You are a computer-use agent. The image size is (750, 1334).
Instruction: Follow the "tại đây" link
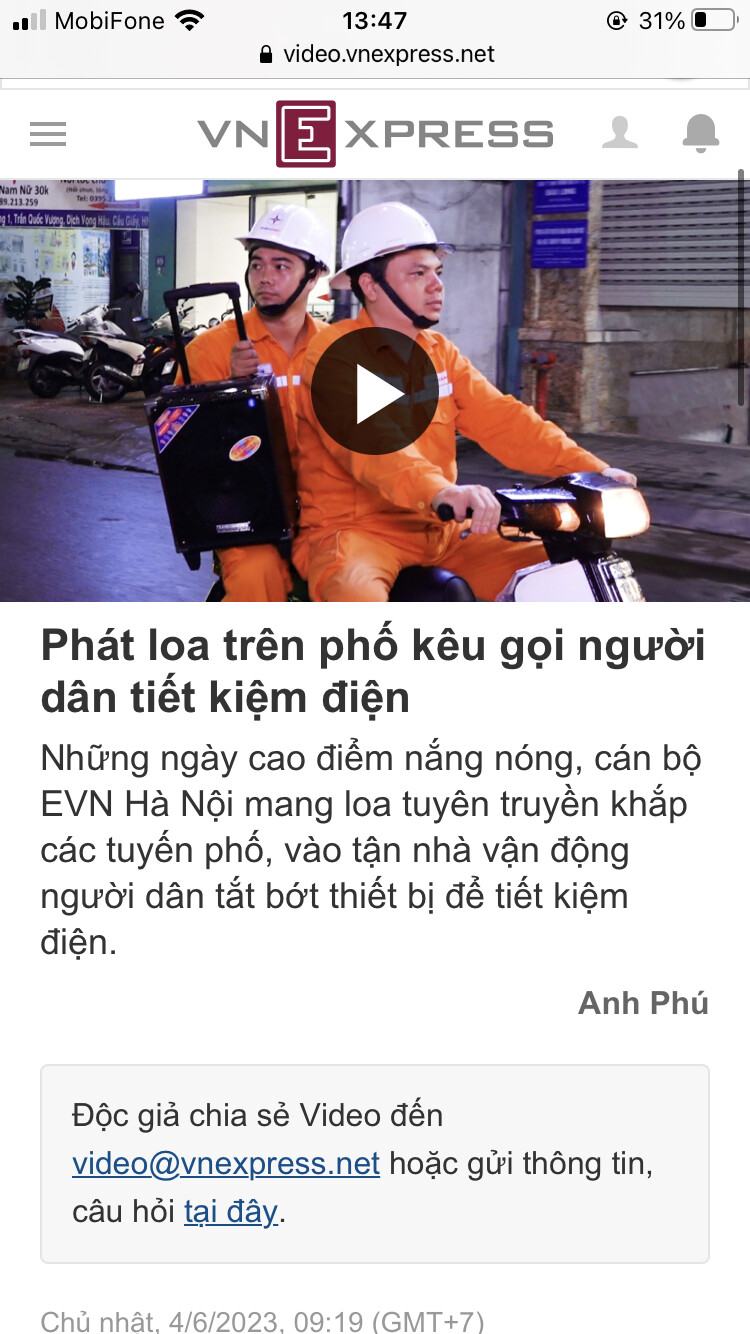click(x=230, y=1212)
